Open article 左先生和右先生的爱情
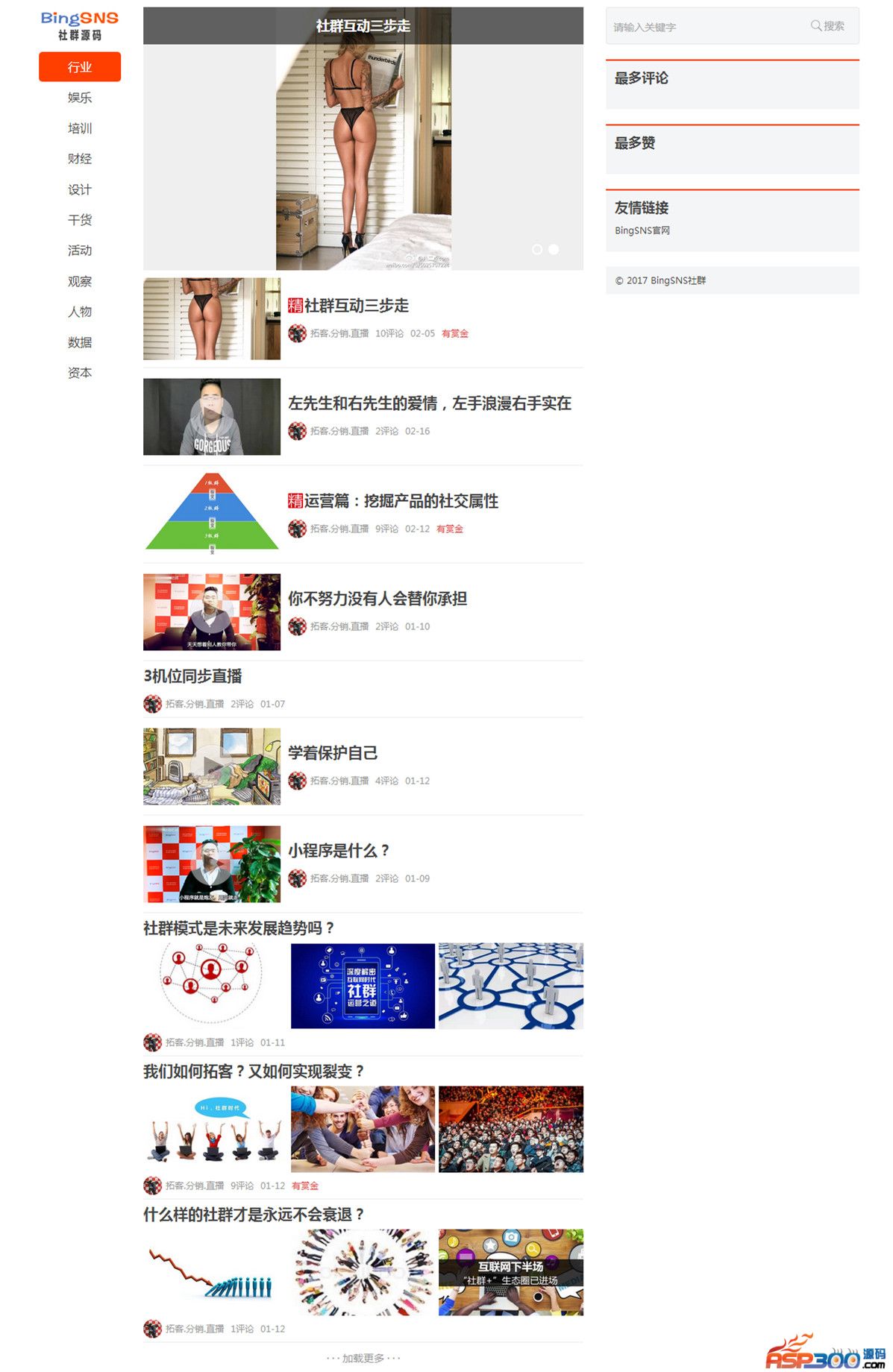Screen dimensions: 893x1372 [x=429, y=403]
